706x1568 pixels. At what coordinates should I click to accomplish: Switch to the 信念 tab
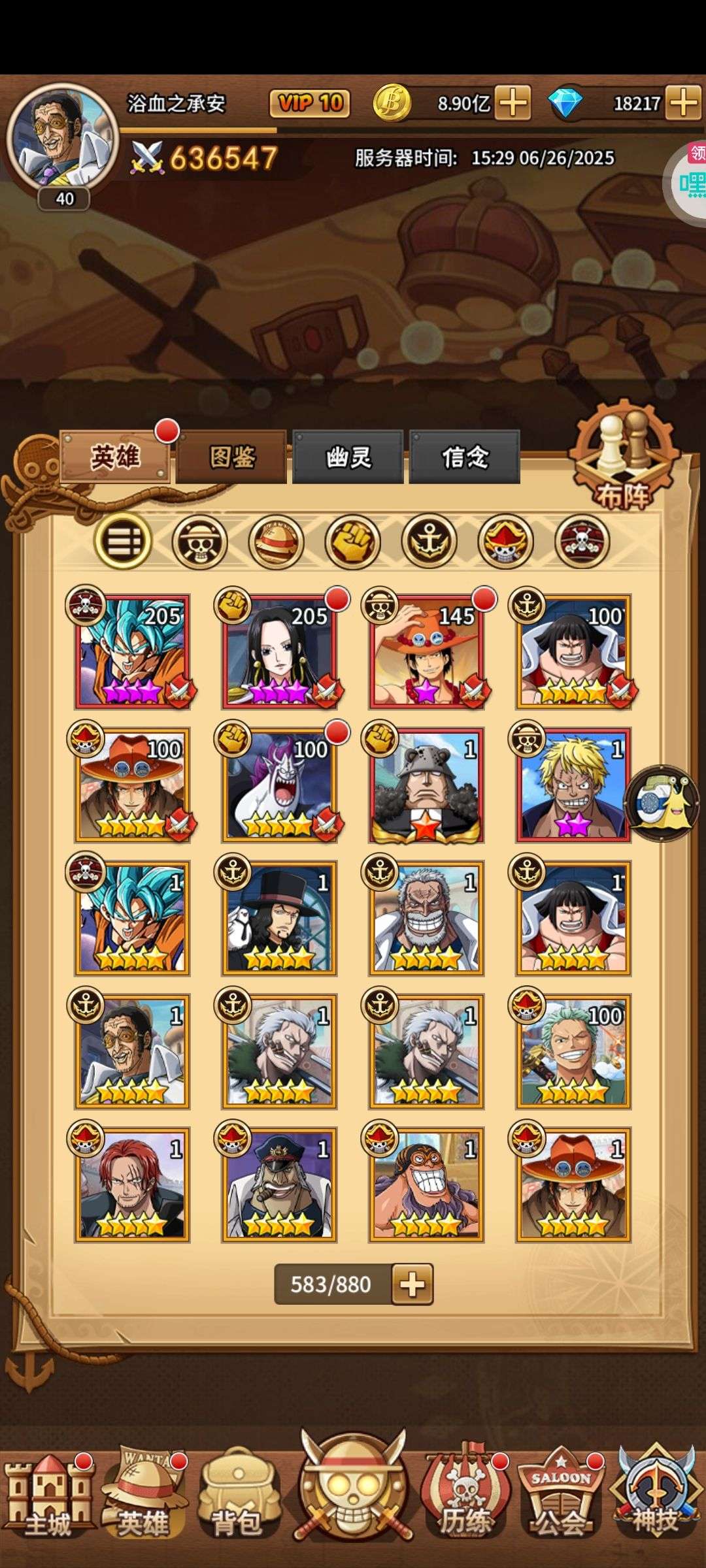point(465,457)
